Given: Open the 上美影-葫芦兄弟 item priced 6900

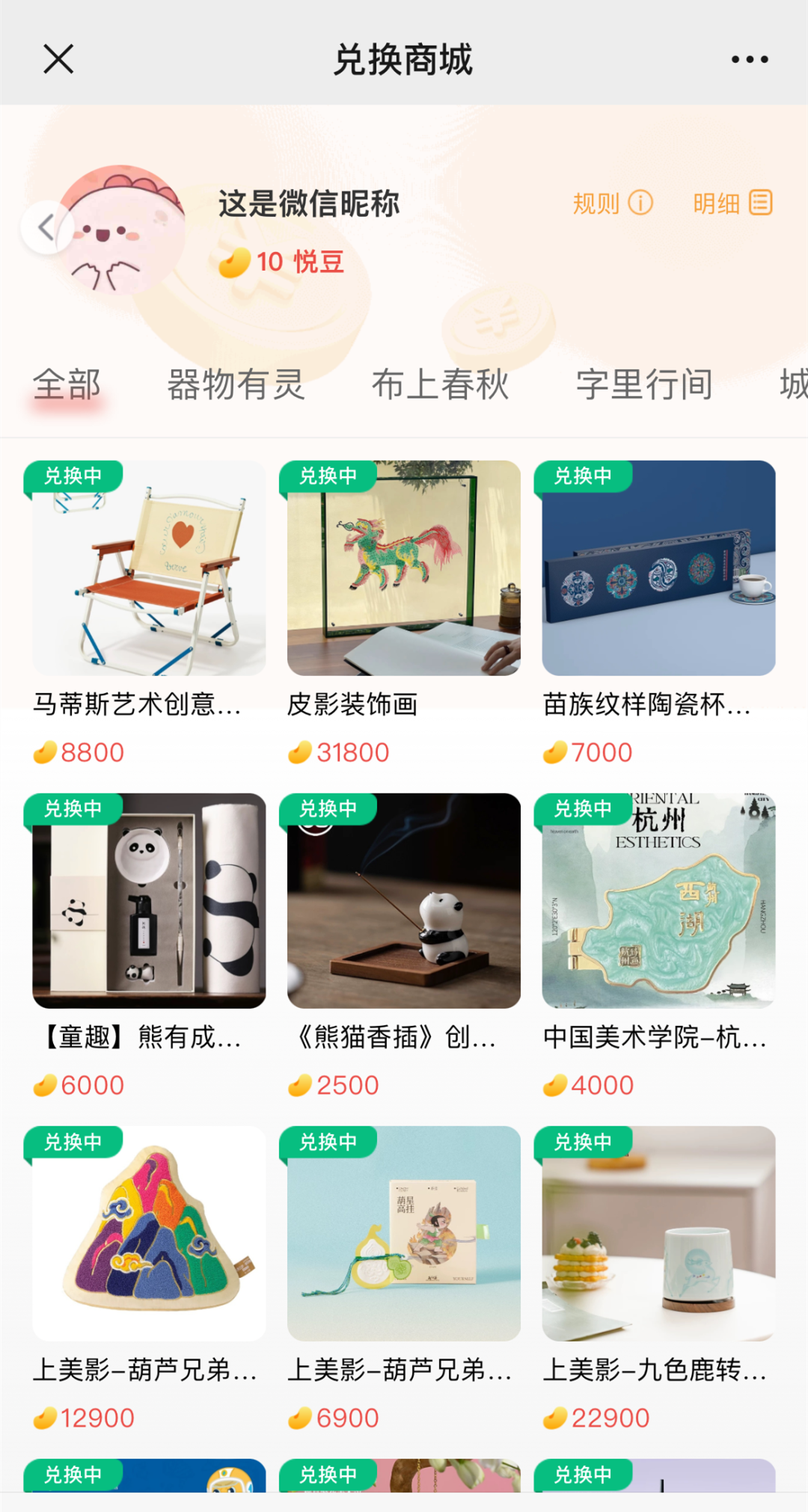Looking at the screenshot, I should (403, 1234).
